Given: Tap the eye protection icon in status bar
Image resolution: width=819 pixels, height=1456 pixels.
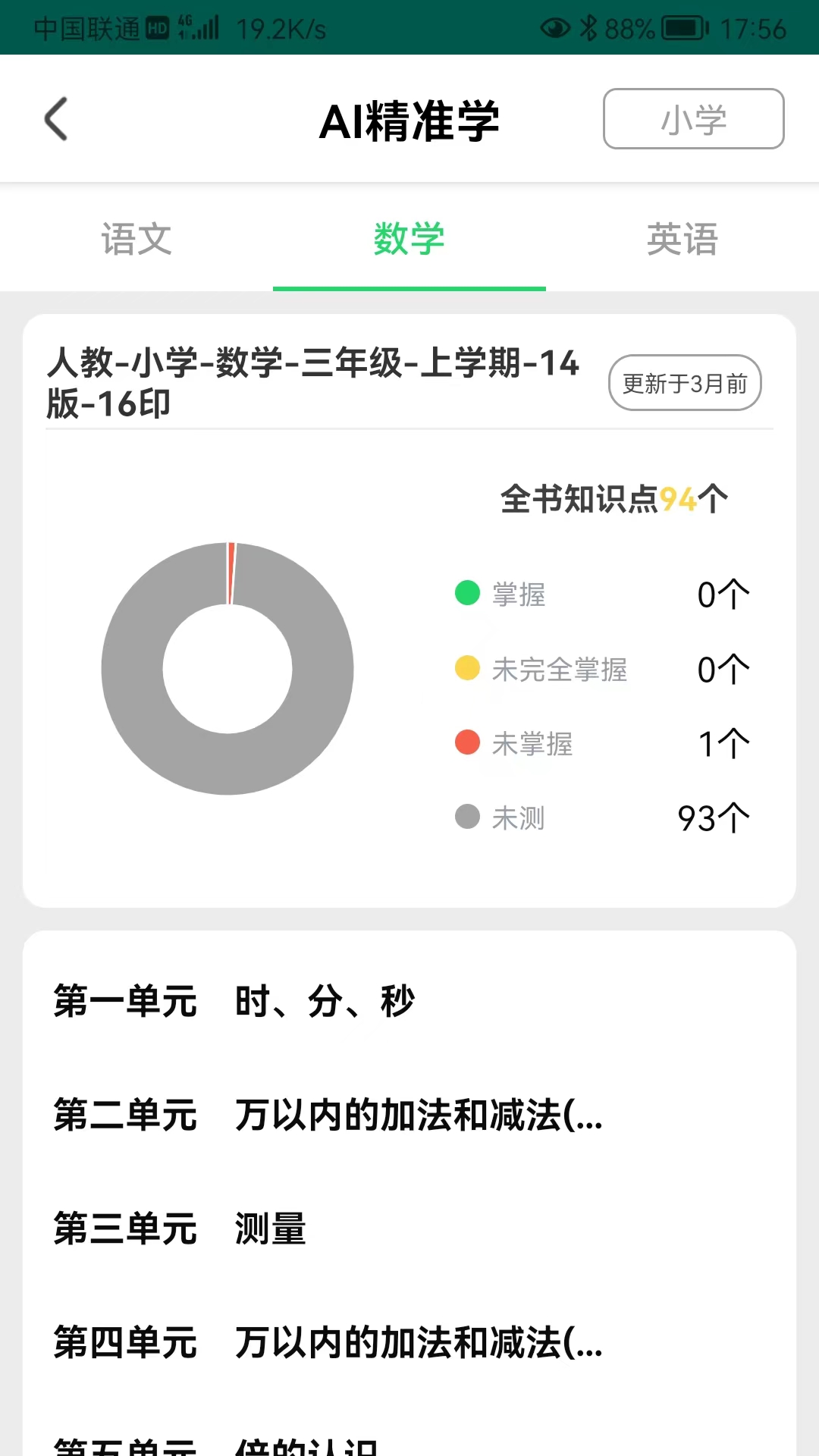Looking at the screenshot, I should [x=554, y=29].
